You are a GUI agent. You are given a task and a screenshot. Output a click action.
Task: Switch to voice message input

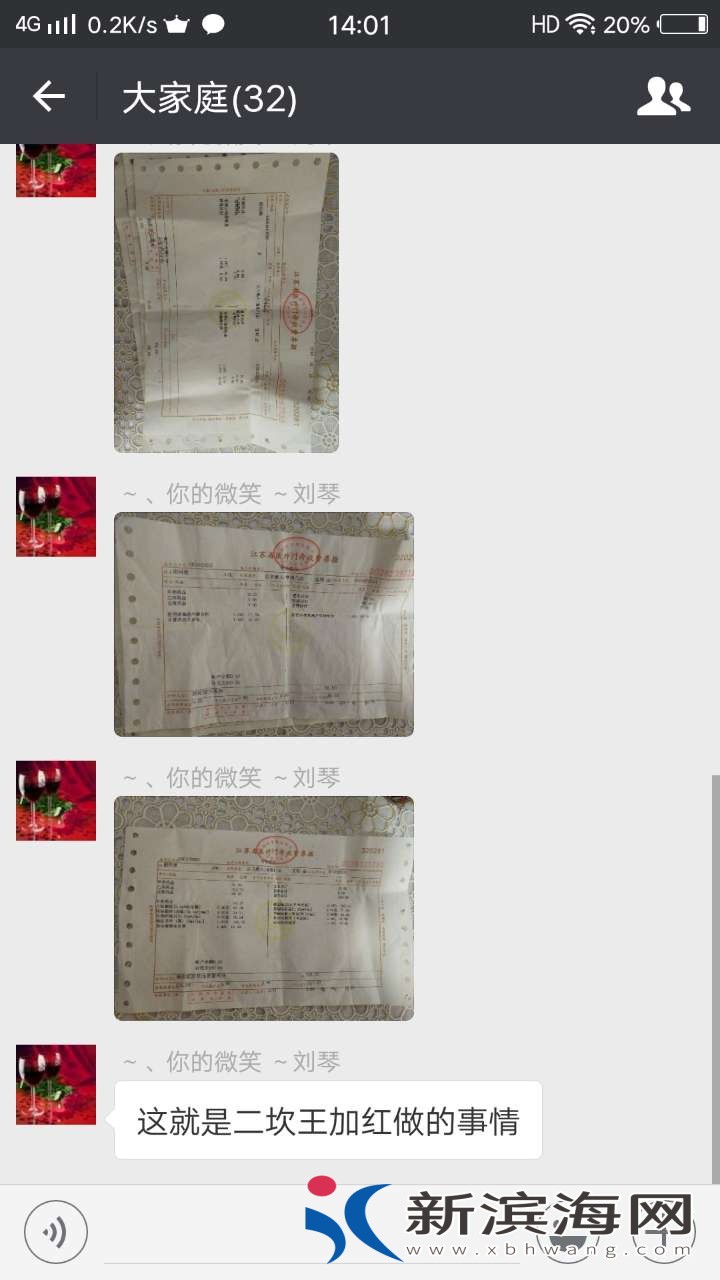click(x=56, y=1231)
